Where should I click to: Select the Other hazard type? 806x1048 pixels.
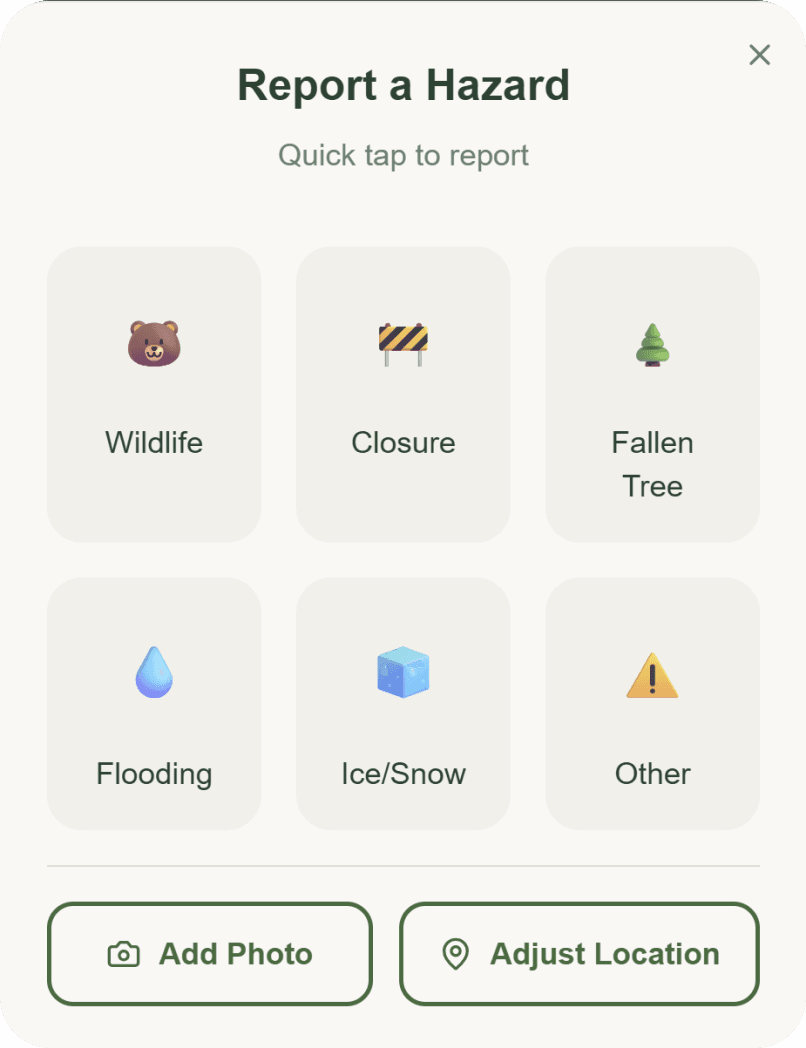(x=652, y=703)
